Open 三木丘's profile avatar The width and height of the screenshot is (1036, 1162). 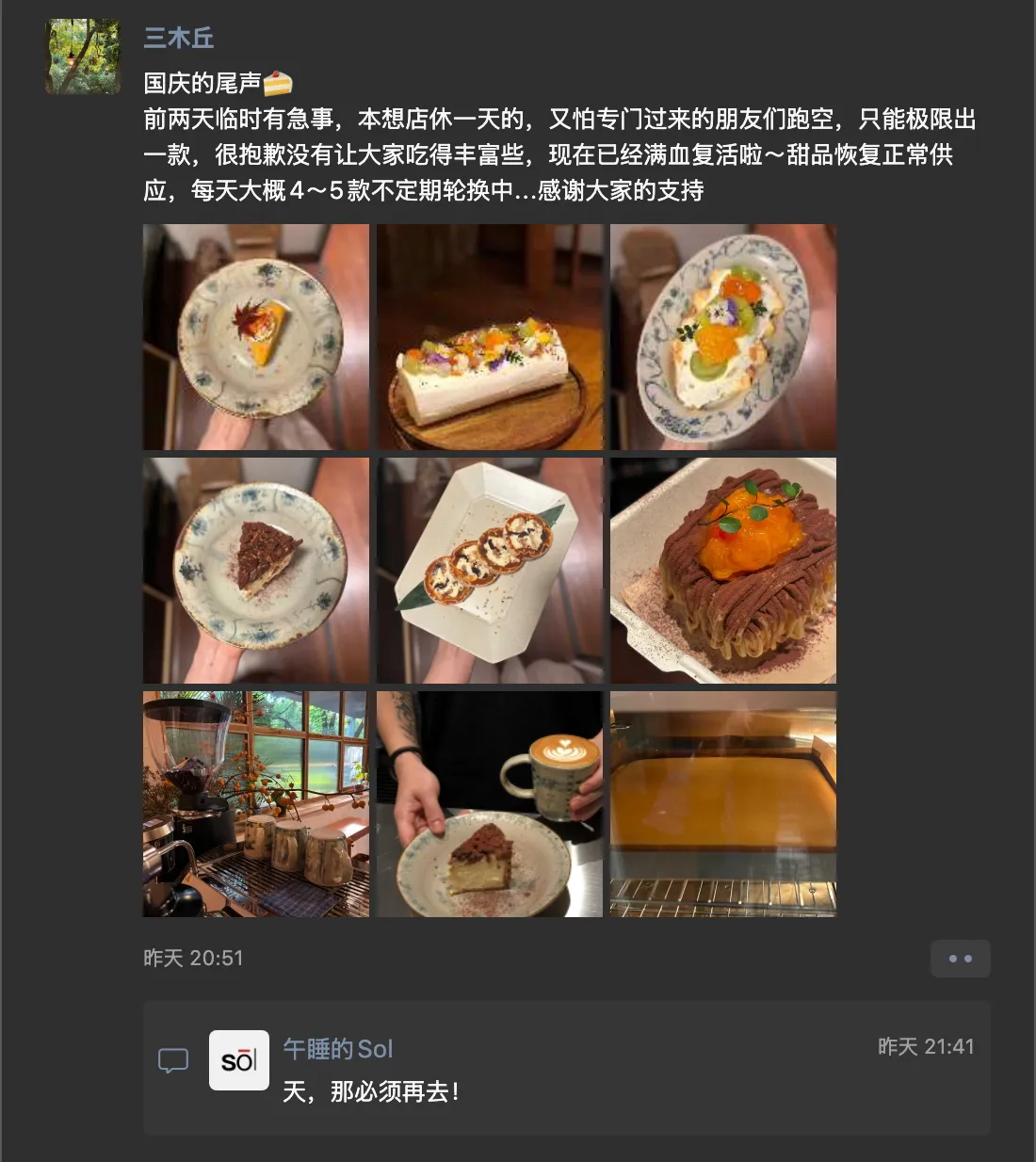83,56
